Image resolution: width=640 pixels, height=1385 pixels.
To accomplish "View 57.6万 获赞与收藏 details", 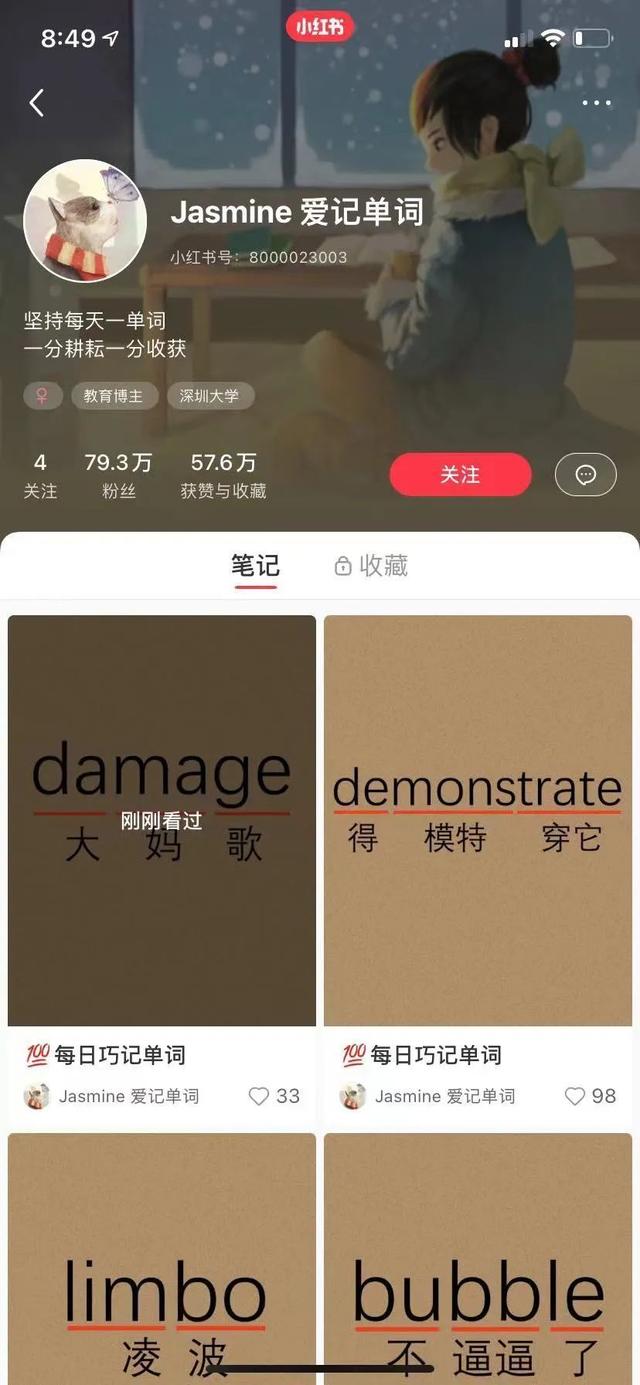I will coord(223,475).
